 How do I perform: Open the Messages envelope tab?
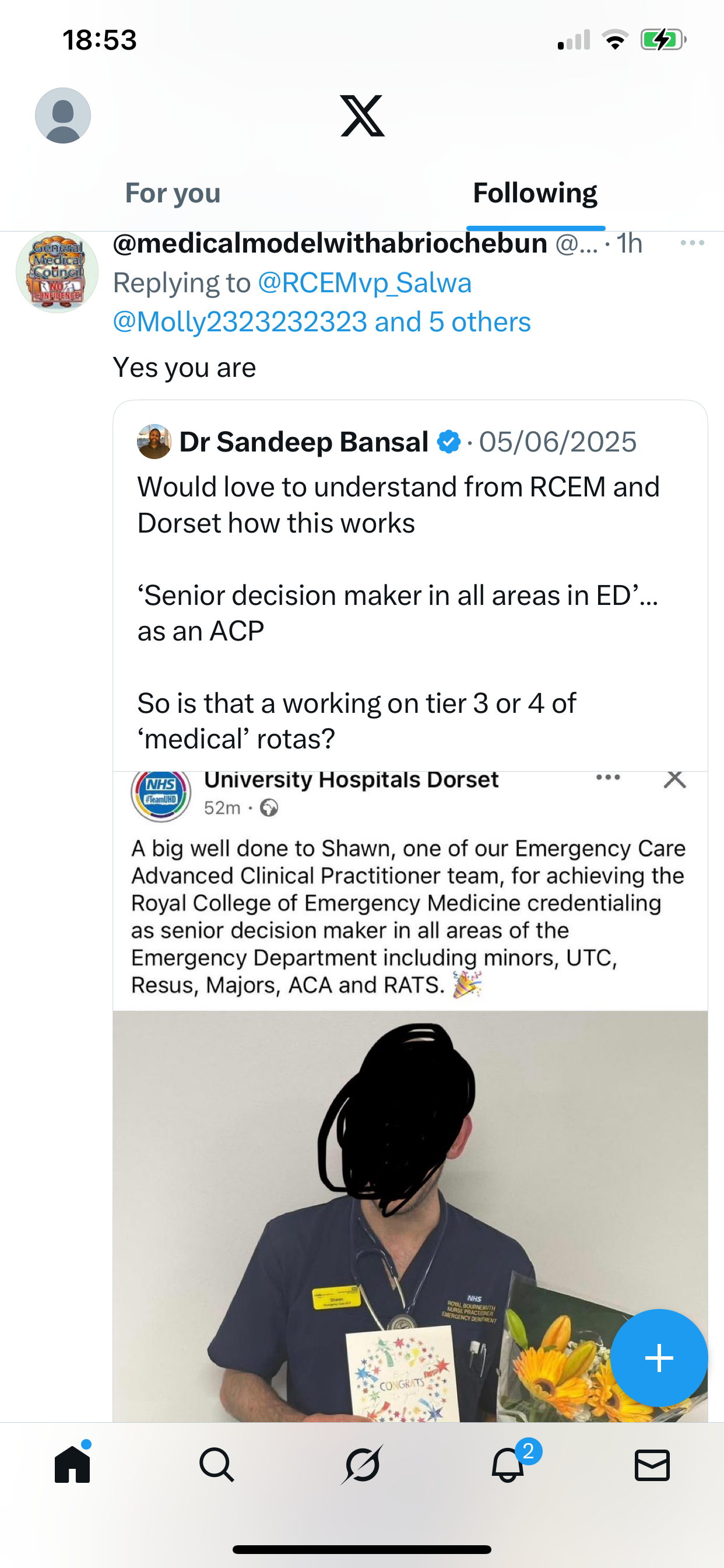[x=652, y=1465]
